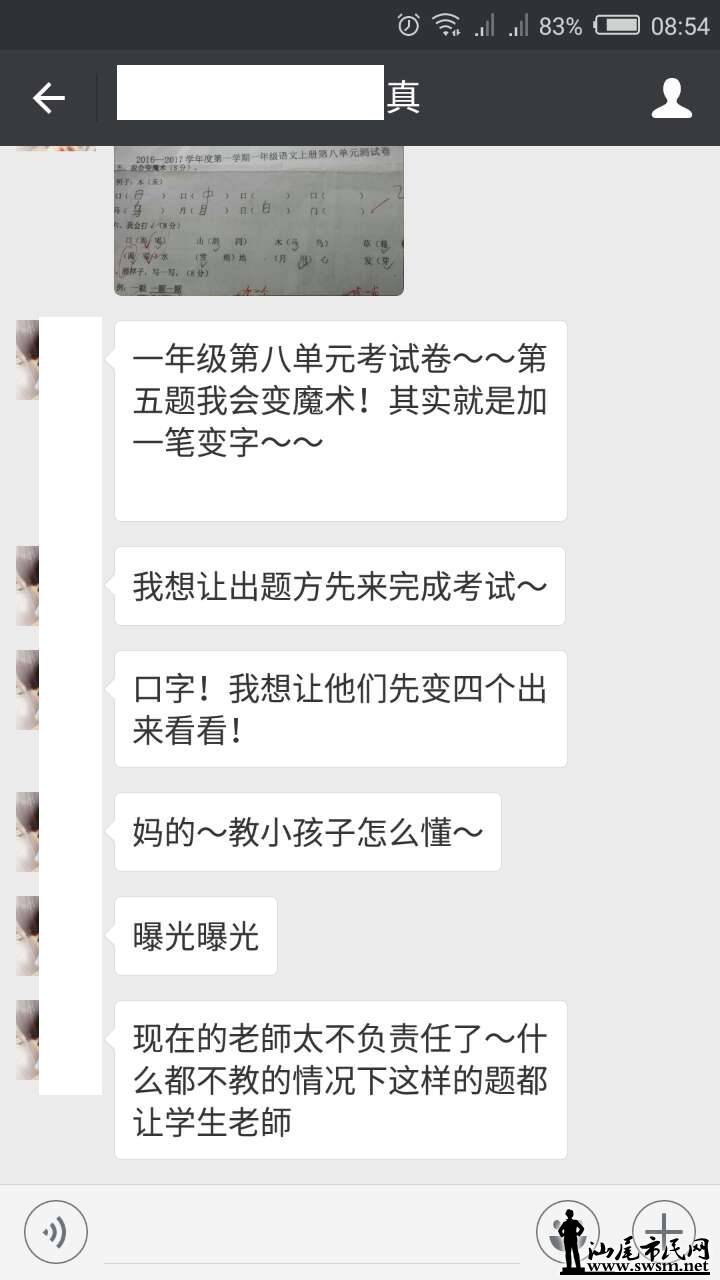Open the test paper photo
Screen dimensions: 720x1280
[x=258, y=220]
